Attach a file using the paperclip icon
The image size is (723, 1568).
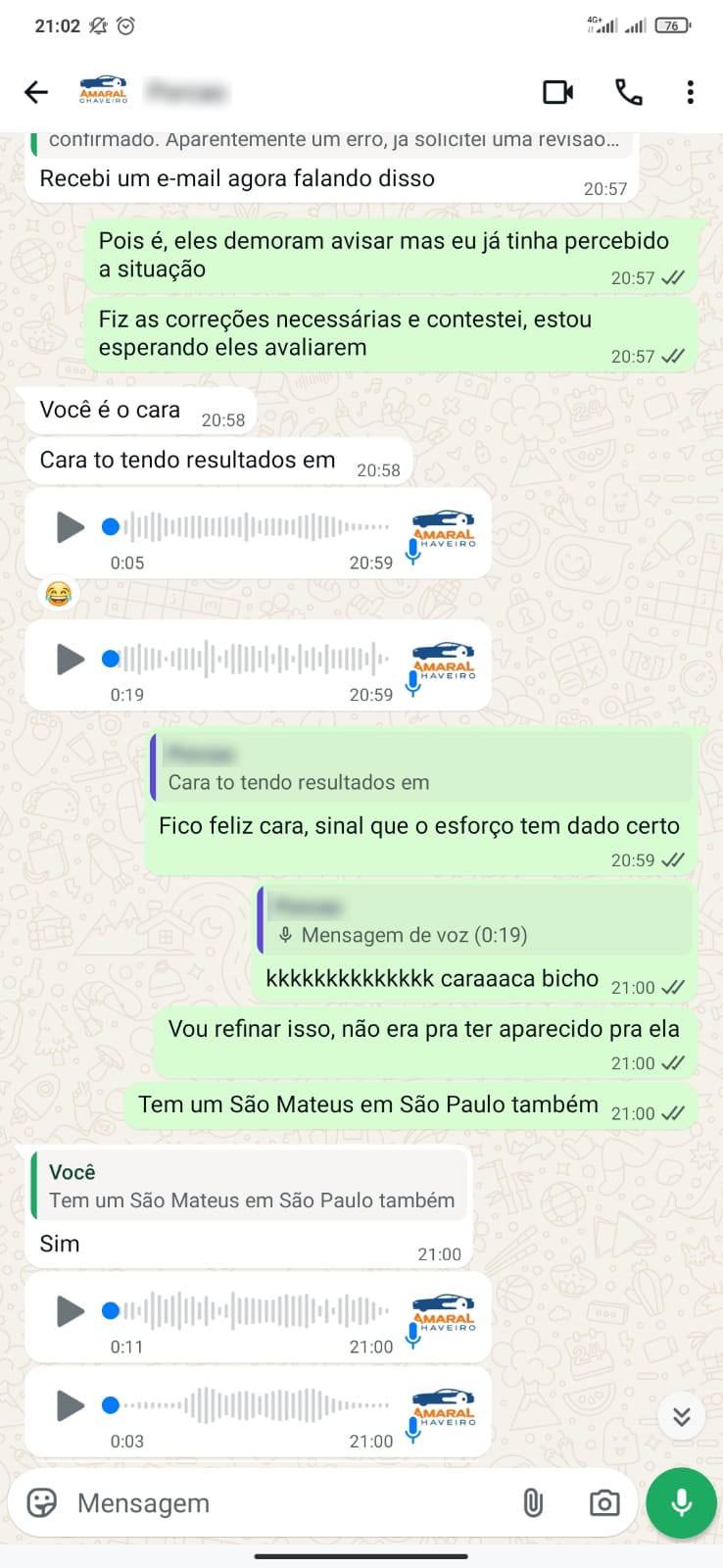click(x=533, y=1502)
